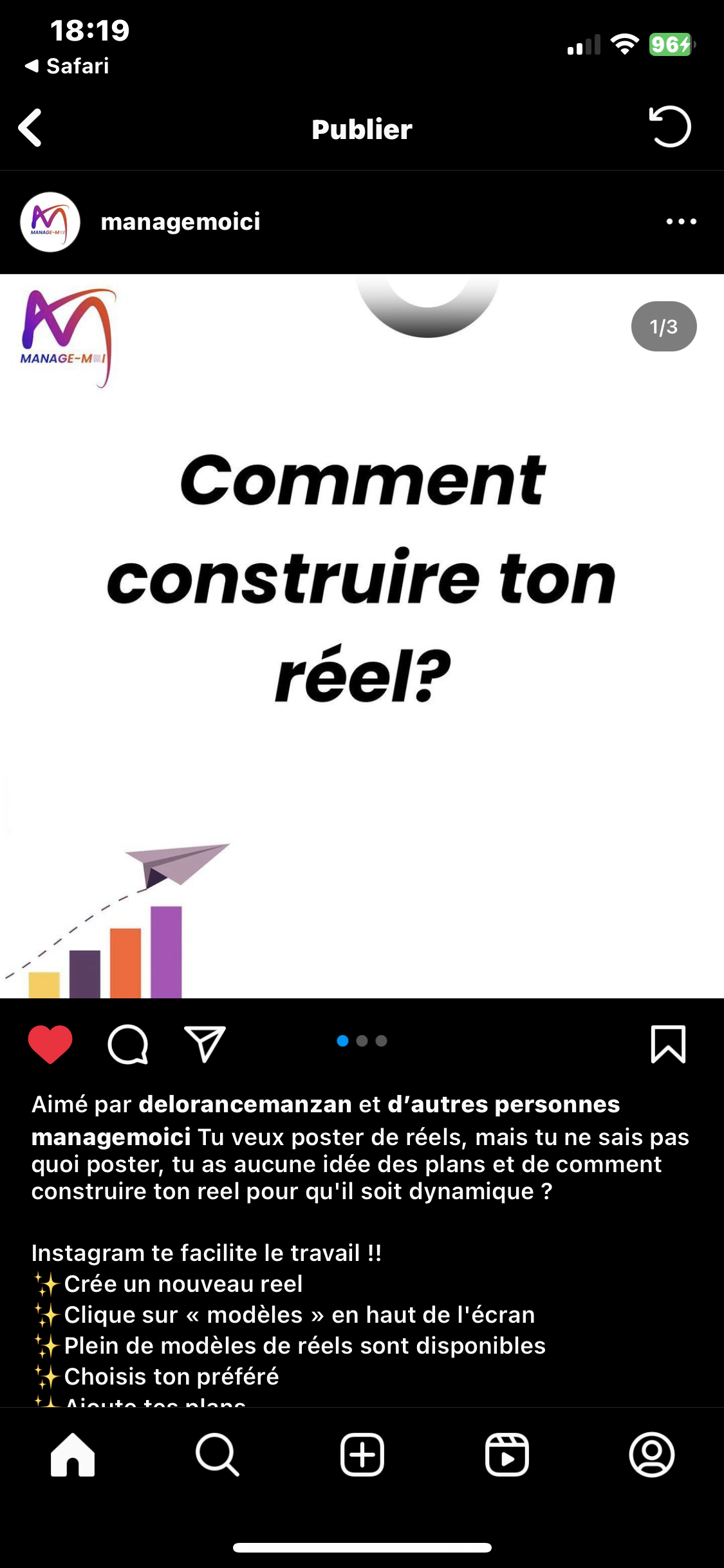Open delorancemanzan's profile from likes
Screen dimensions: 724x1568
click(x=245, y=1105)
